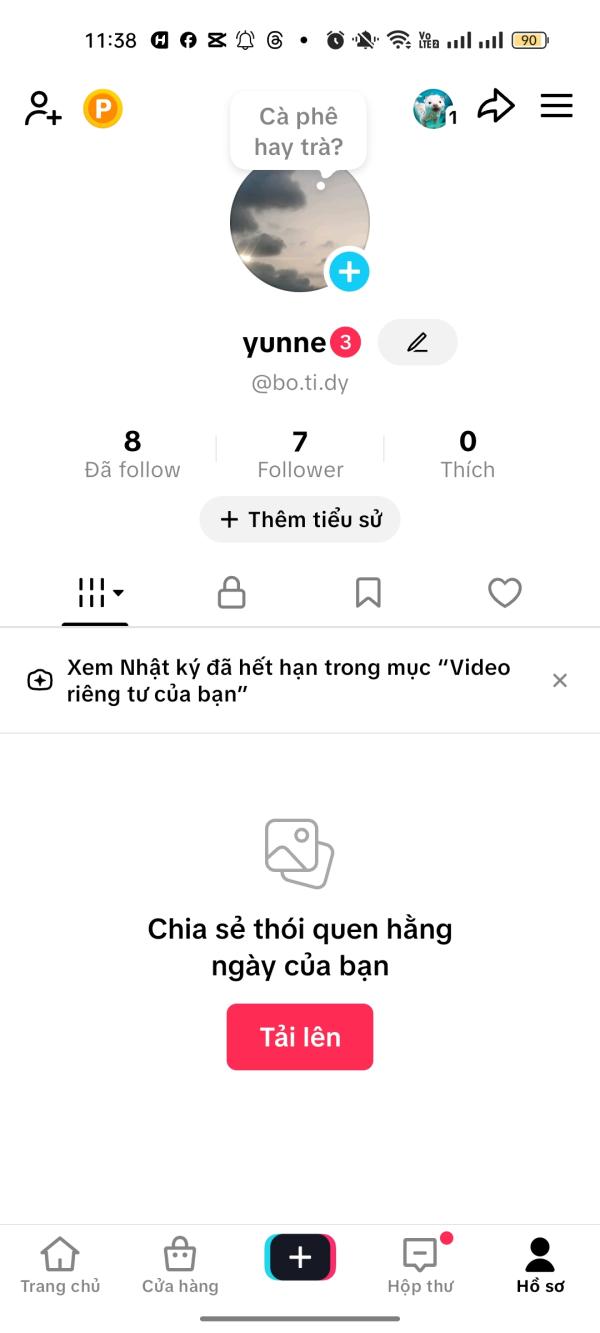Tap Thêm tiểu sử to add a bio
Viewport: 600px width, 1333px height.
pyautogui.click(x=300, y=519)
